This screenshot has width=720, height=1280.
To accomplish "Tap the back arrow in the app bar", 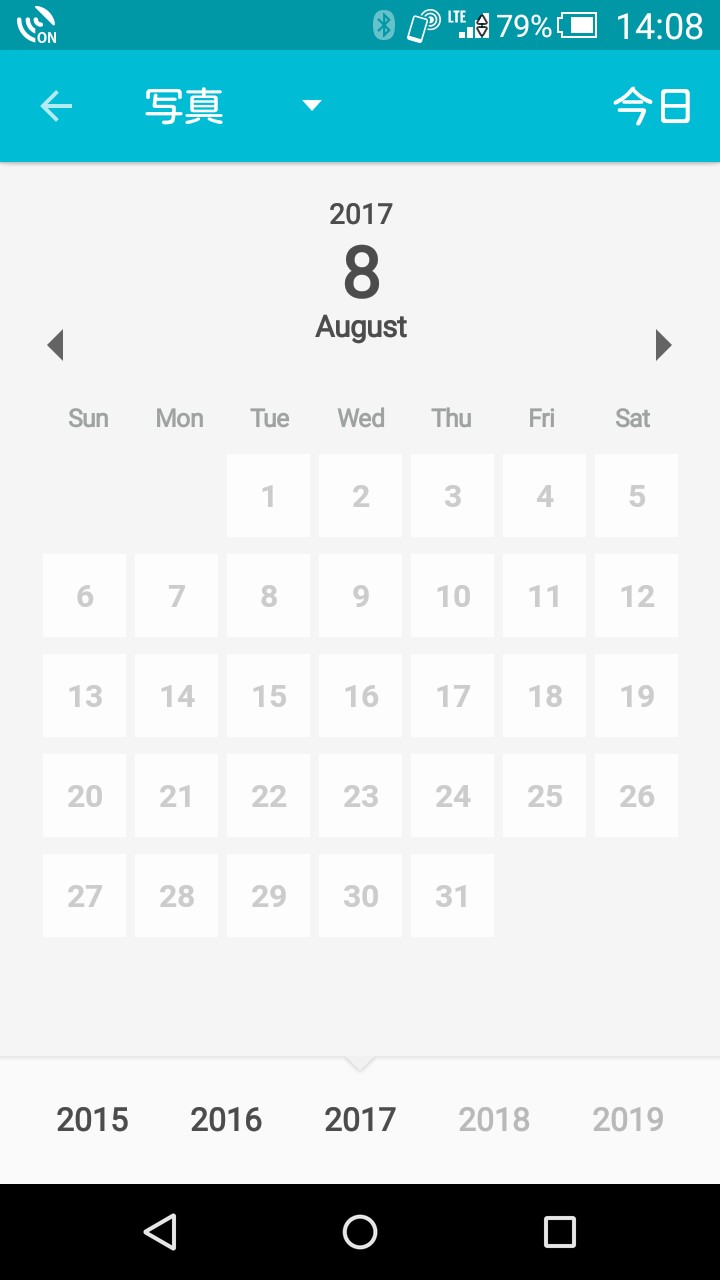I will tap(56, 106).
